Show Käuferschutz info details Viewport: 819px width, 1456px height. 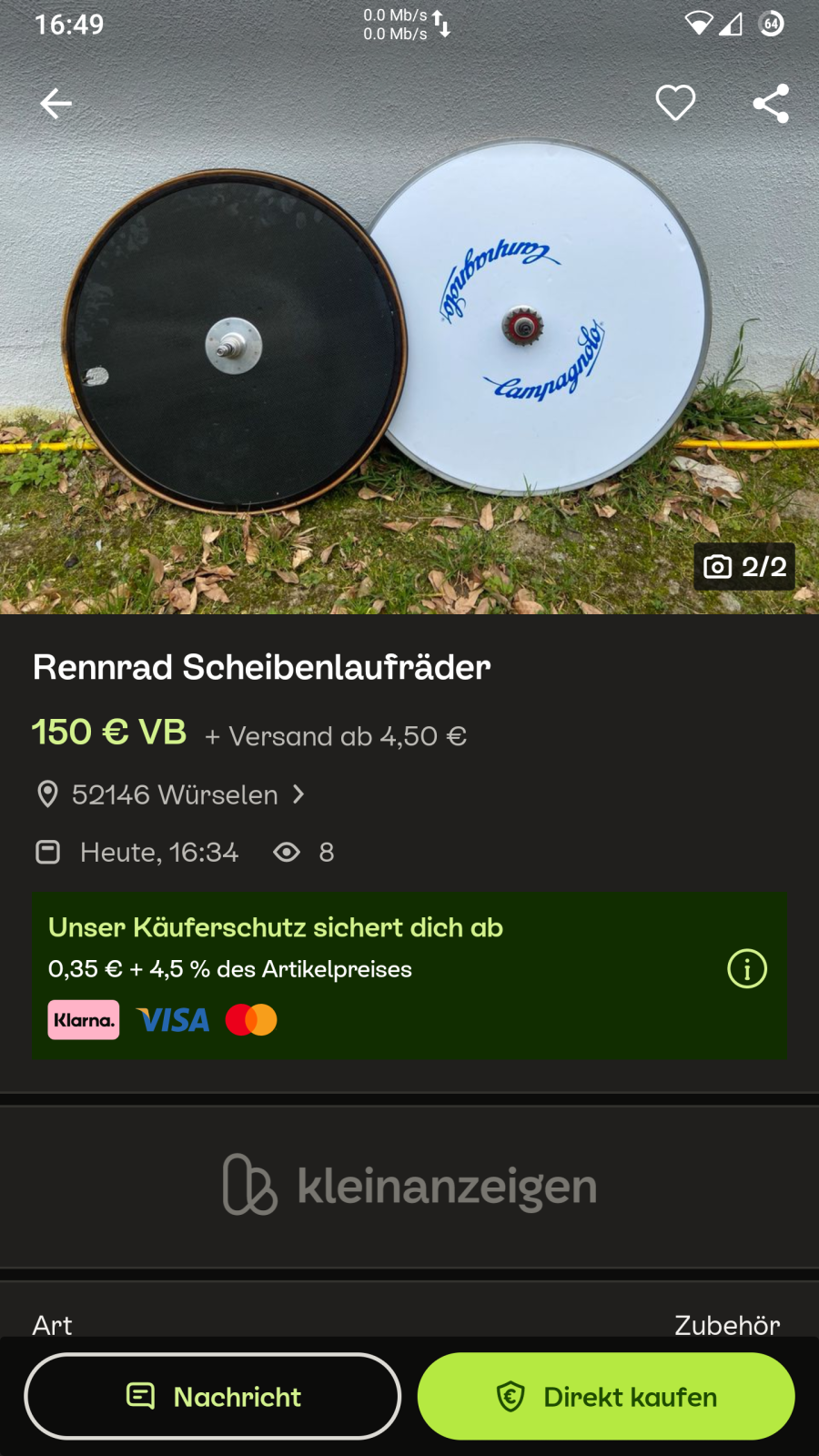747,968
